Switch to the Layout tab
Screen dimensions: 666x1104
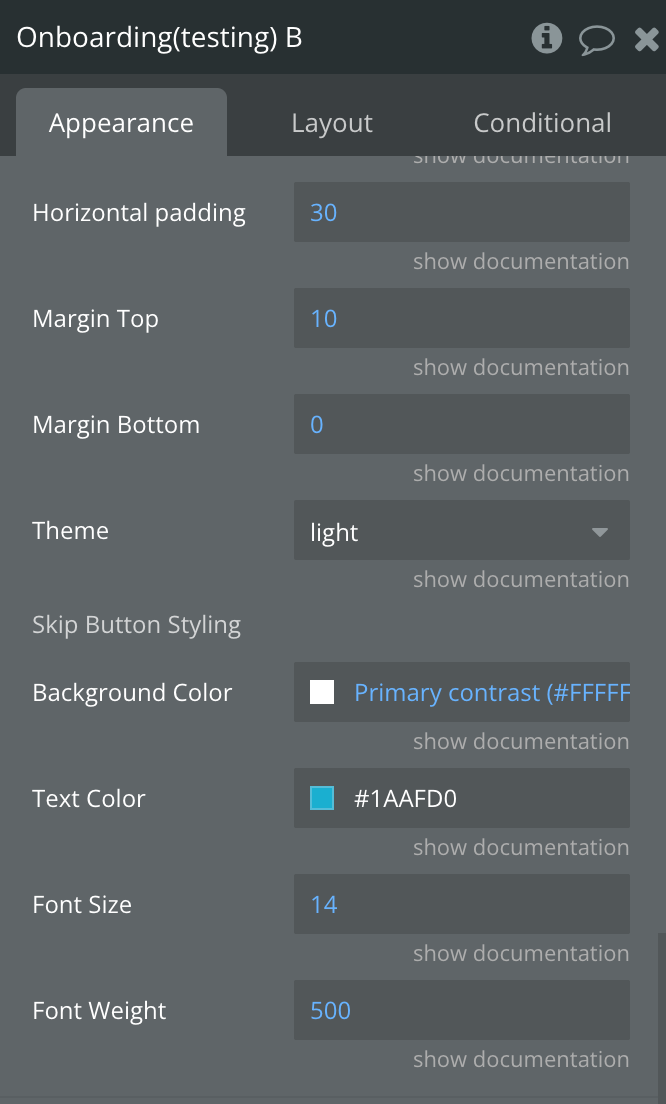click(332, 123)
